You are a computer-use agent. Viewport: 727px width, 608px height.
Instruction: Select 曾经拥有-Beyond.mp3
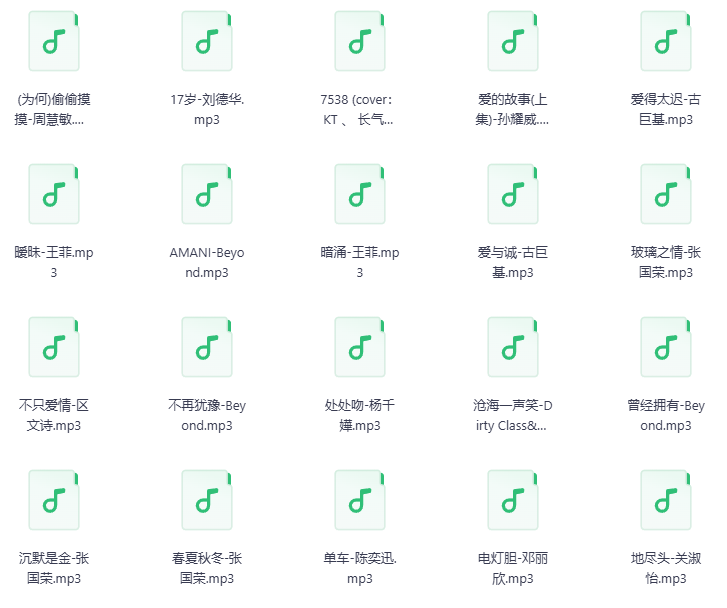(666, 347)
